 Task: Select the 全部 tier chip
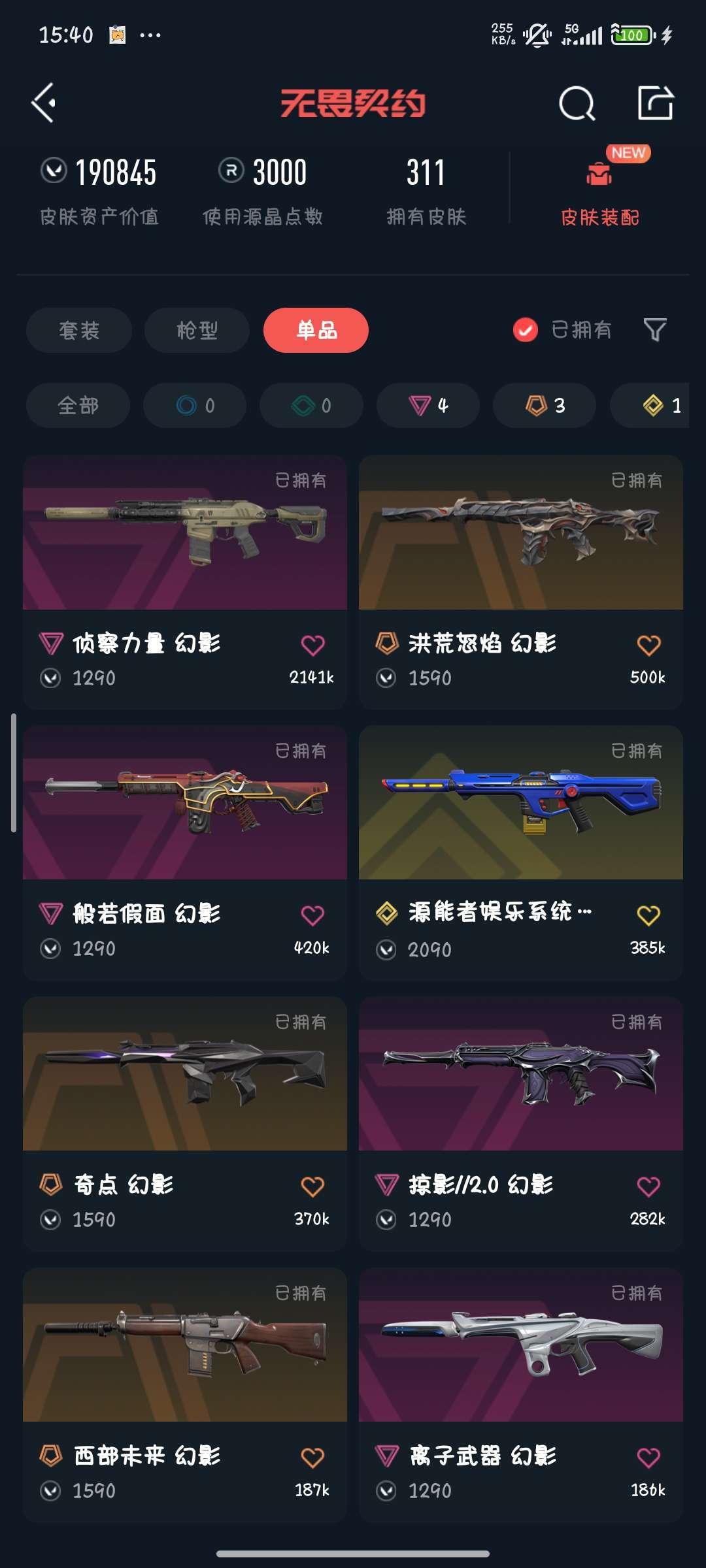[x=78, y=406]
